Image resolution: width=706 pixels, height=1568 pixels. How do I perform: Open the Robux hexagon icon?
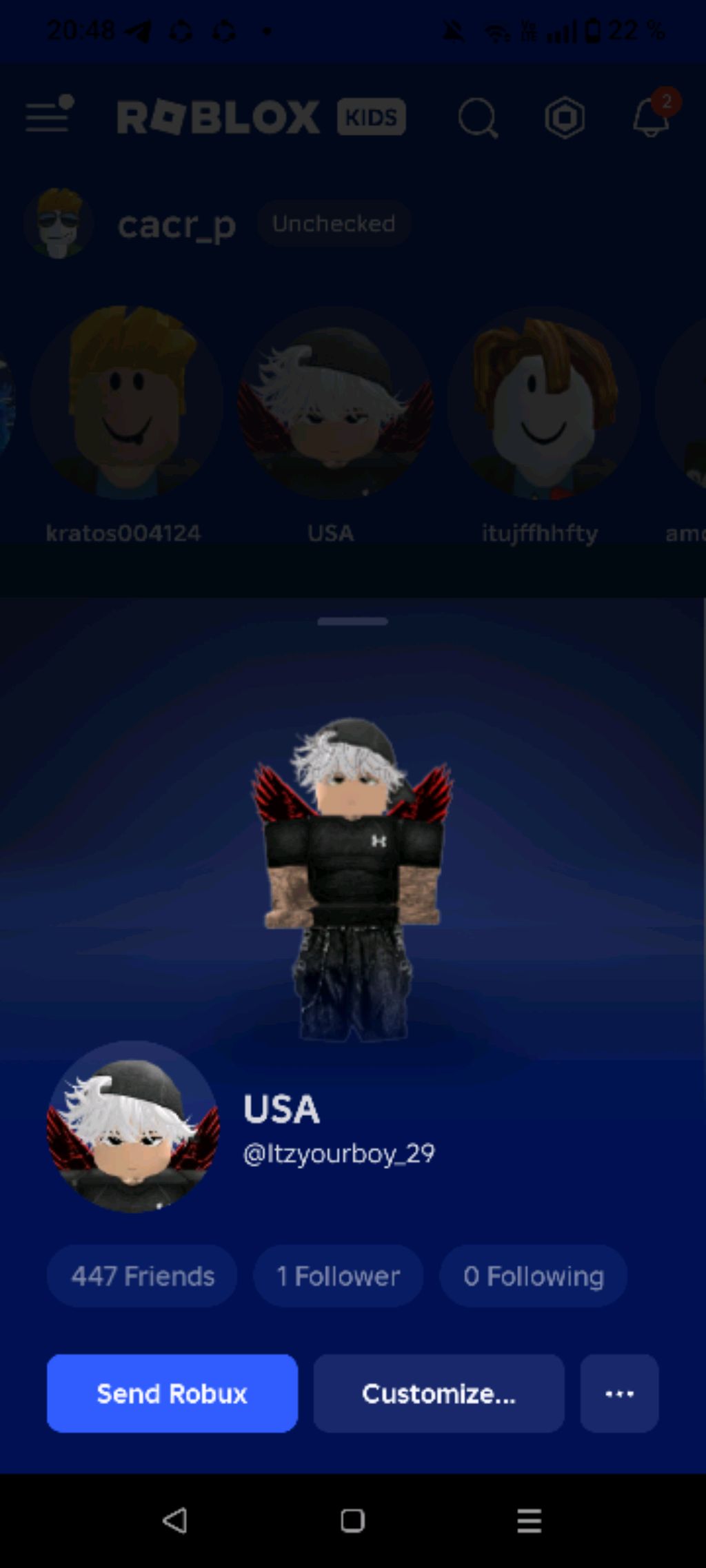pos(565,117)
